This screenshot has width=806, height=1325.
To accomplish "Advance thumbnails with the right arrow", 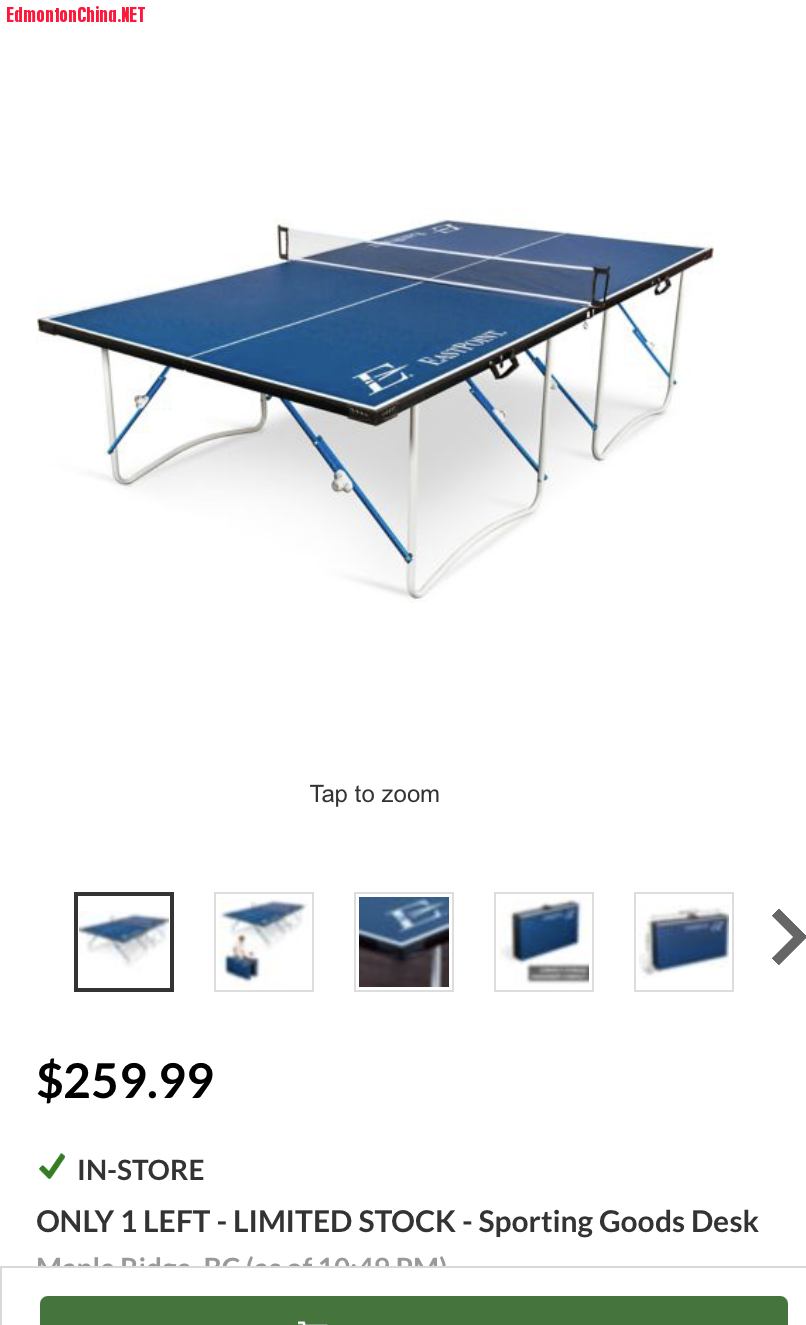I will [787, 938].
